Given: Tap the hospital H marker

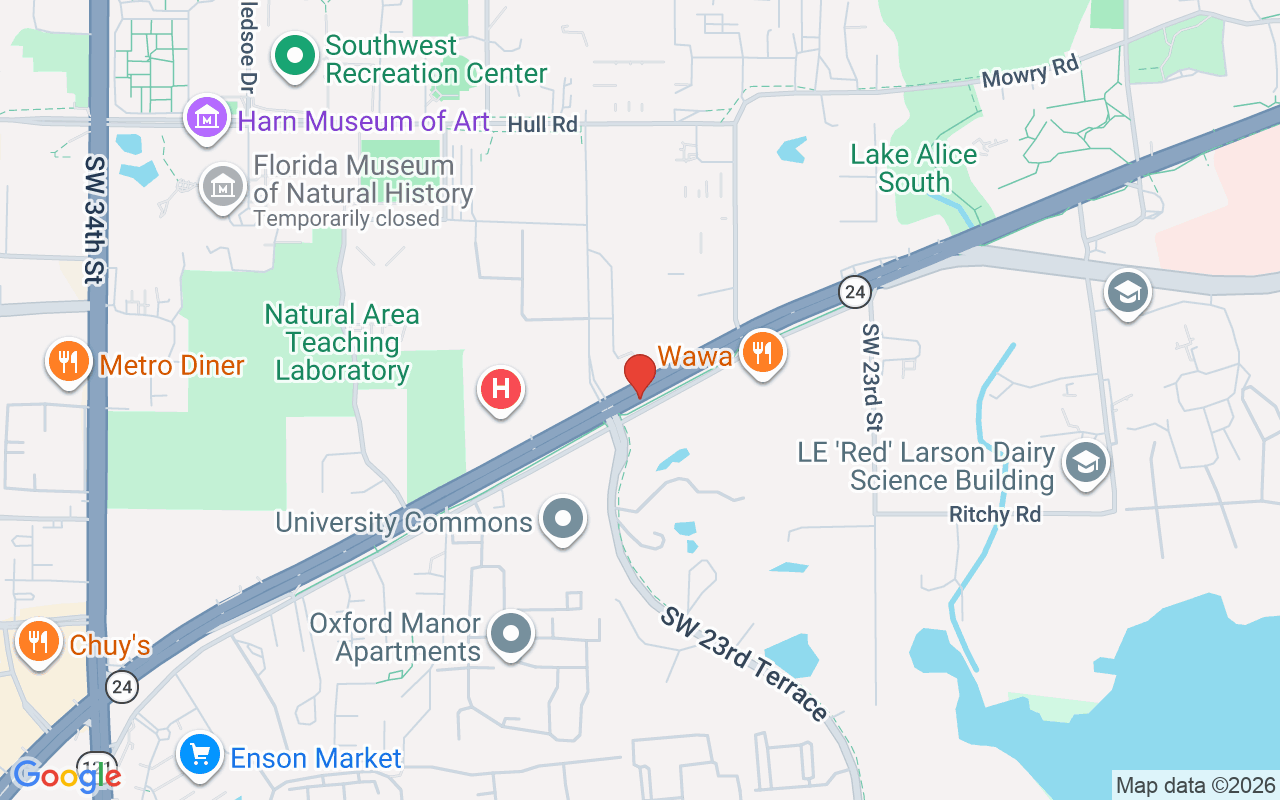Looking at the screenshot, I should pyautogui.click(x=501, y=388).
